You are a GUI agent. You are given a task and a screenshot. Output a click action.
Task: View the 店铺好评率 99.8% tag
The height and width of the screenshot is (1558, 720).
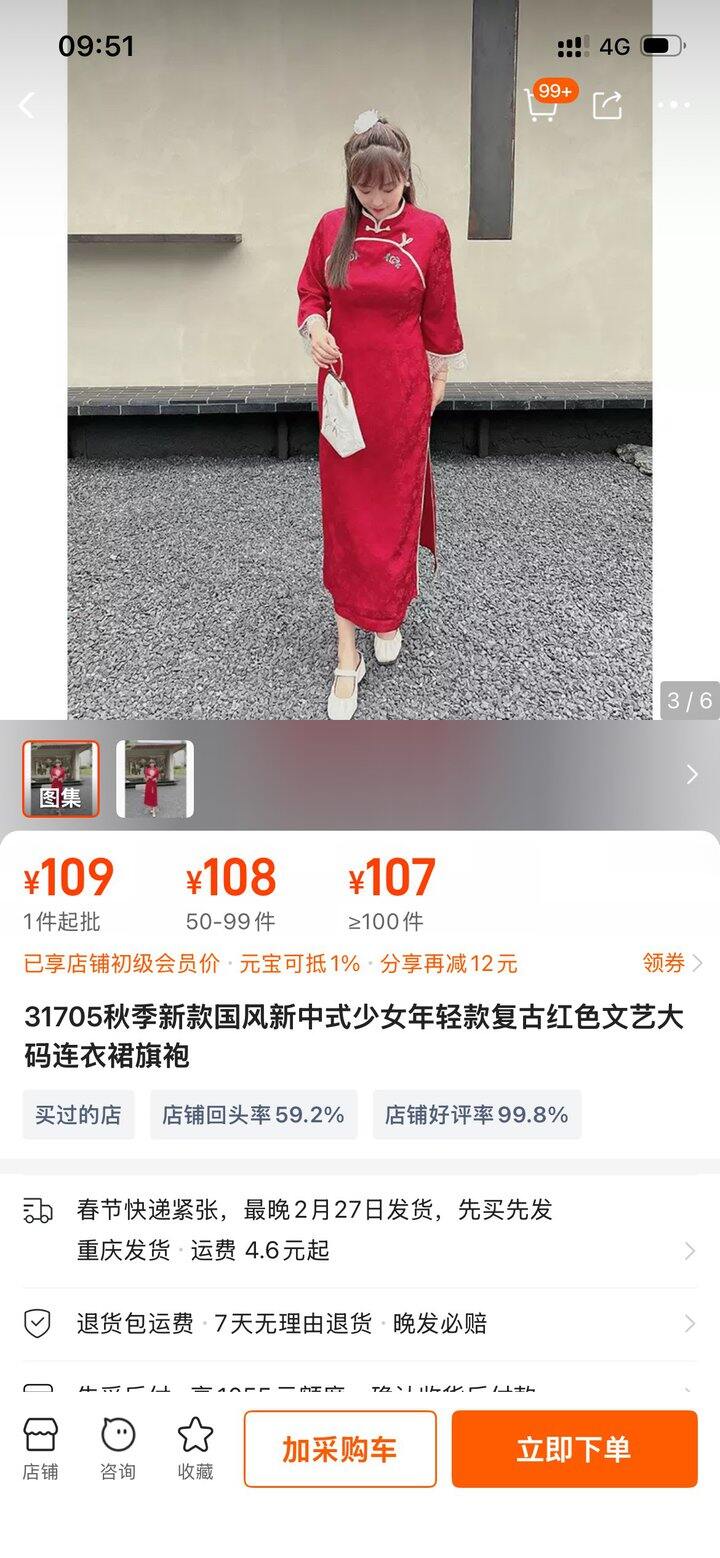click(x=477, y=1113)
